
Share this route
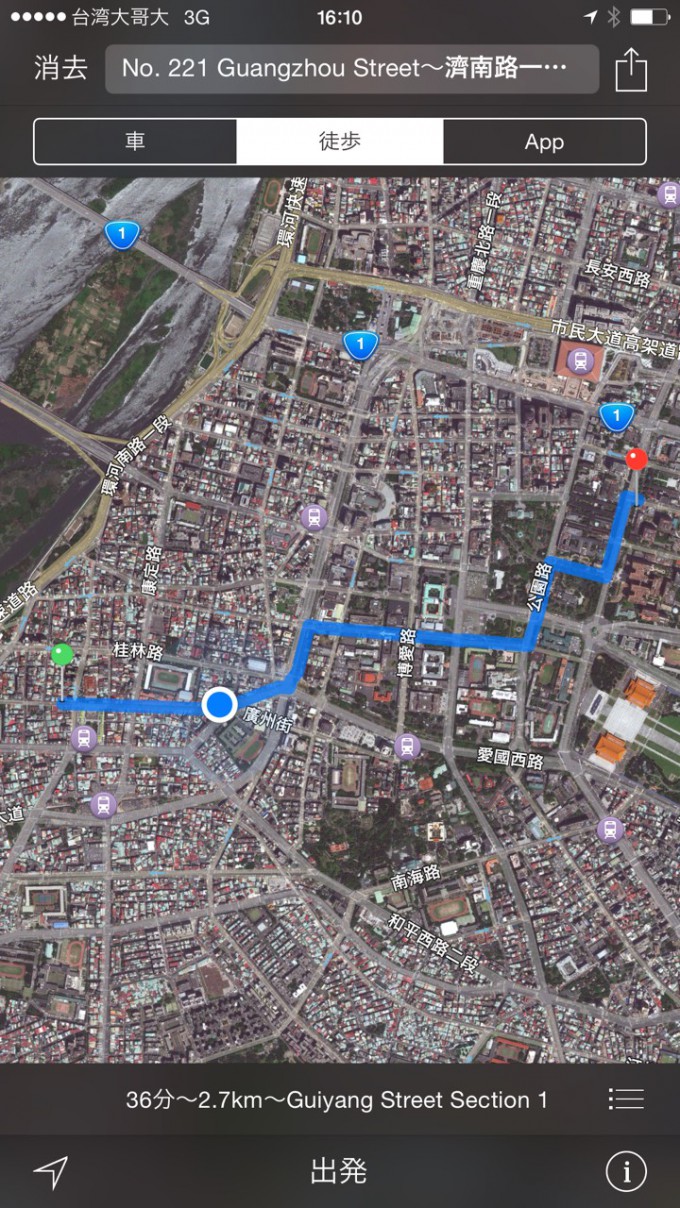coord(631,70)
